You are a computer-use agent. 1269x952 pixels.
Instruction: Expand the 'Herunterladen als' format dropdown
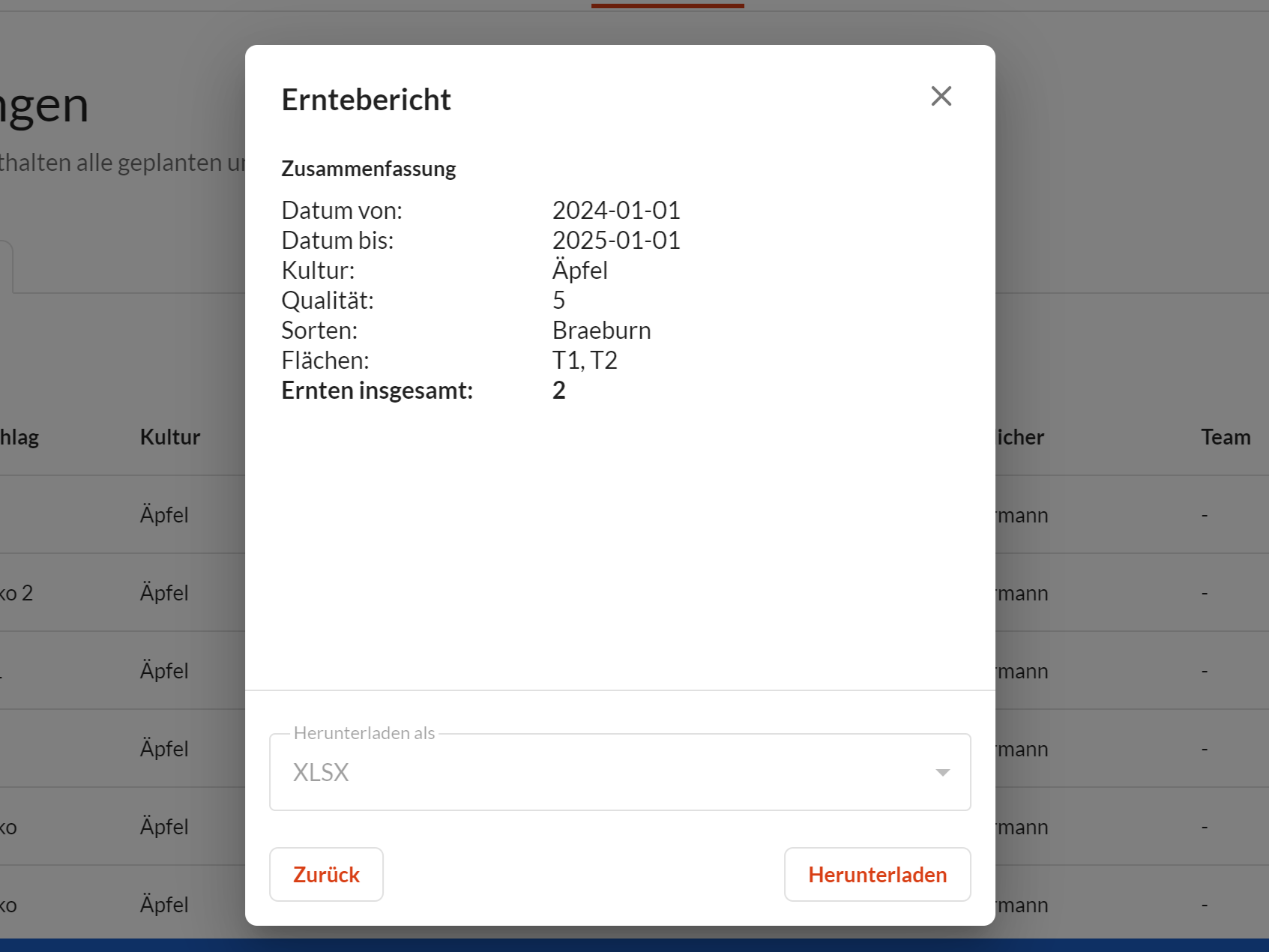620,772
